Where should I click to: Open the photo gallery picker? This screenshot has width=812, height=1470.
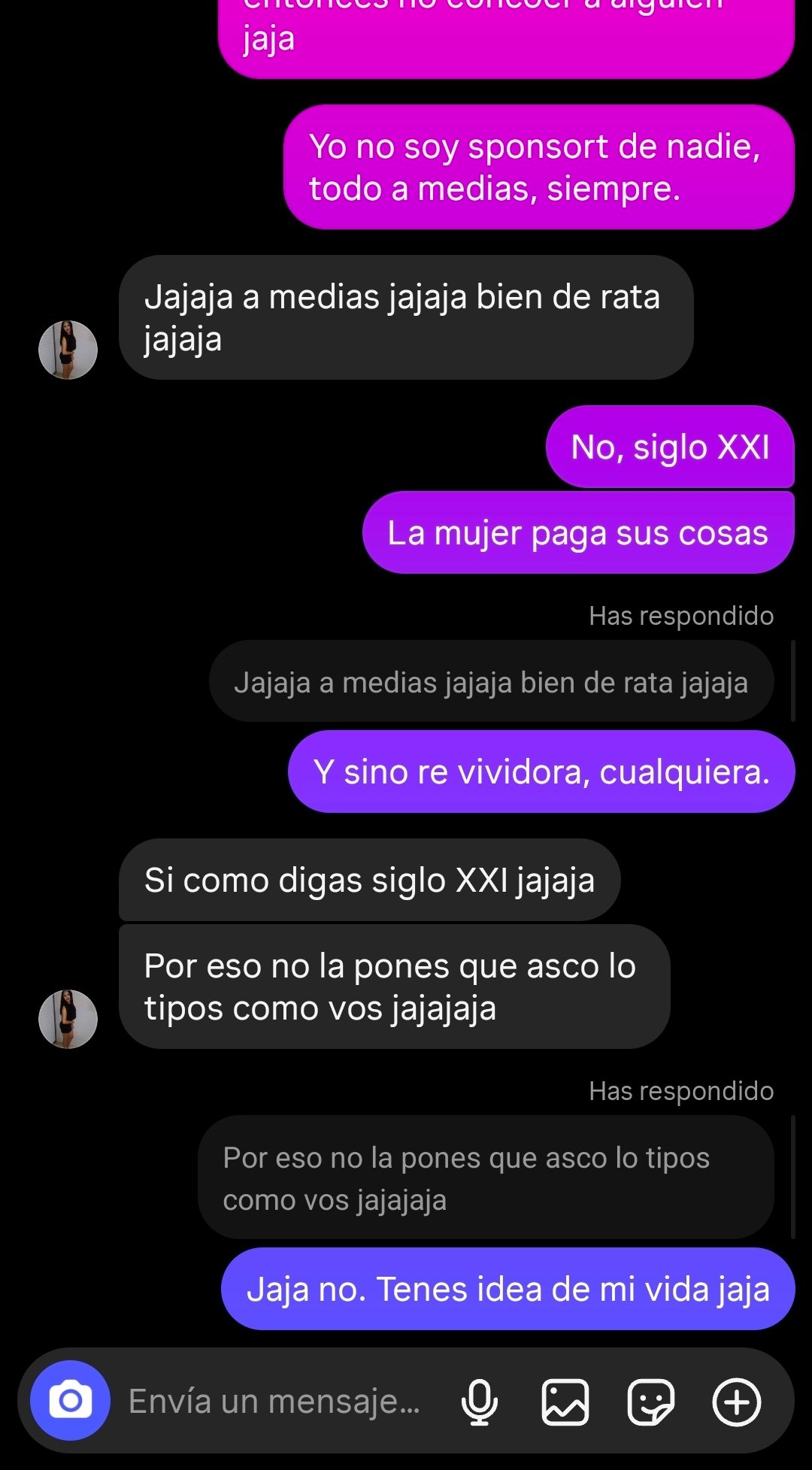[x=565, y=1402]
